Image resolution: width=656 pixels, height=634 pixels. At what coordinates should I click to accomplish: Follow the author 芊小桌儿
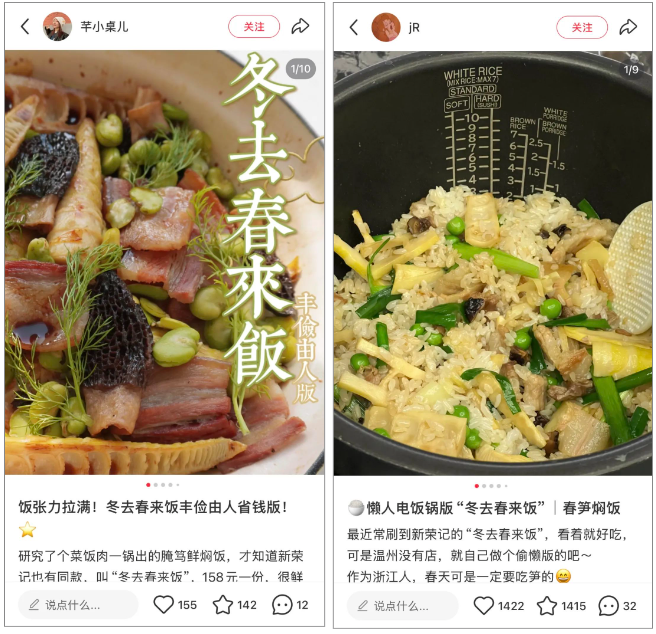point(254,27)
